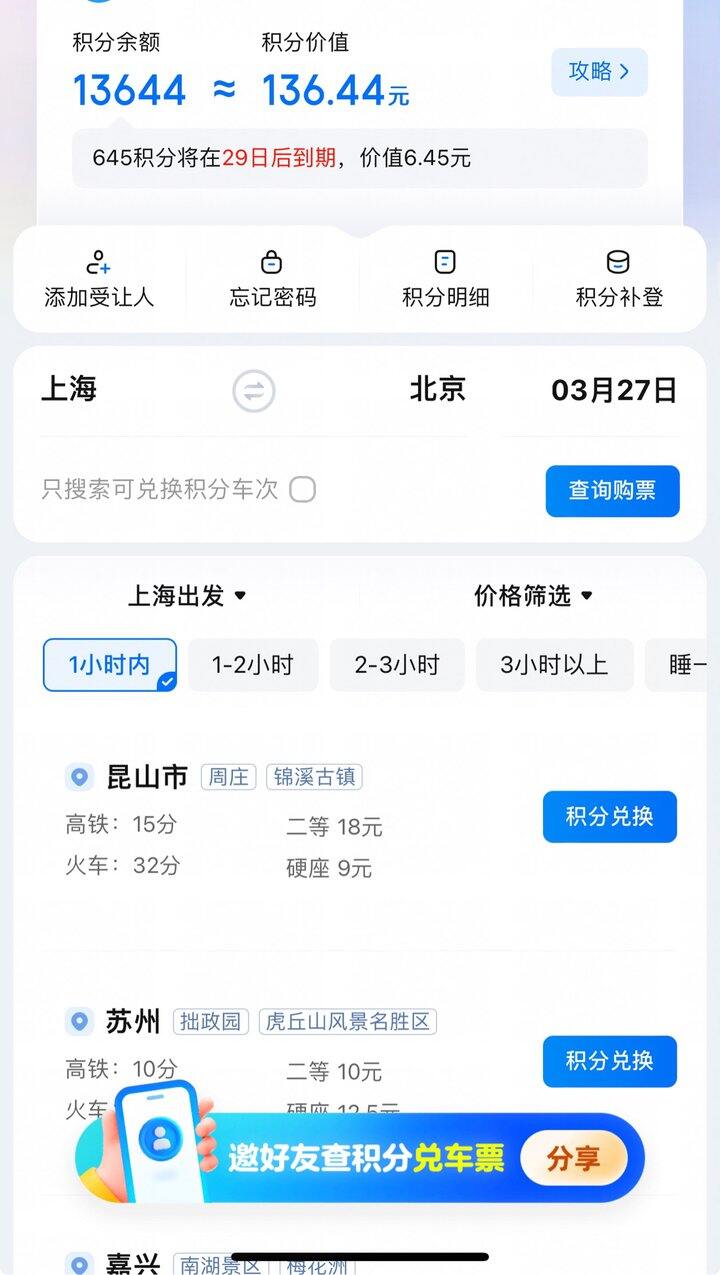The image size is (720, 1275).
Task: Select the 2-3小时 time filter
Action: click(397, 664)
